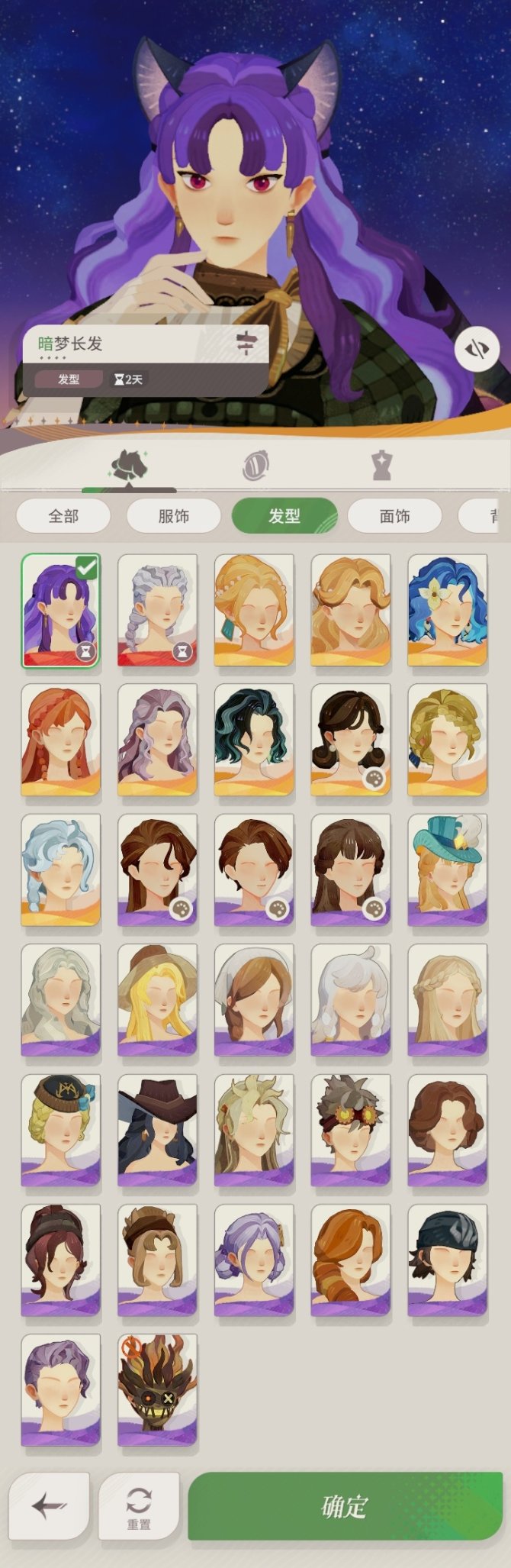Choose the flaming scarecrow mask headpiece
The width and height of the screenshot is (511, 1568).
(x=157, y=1389)
